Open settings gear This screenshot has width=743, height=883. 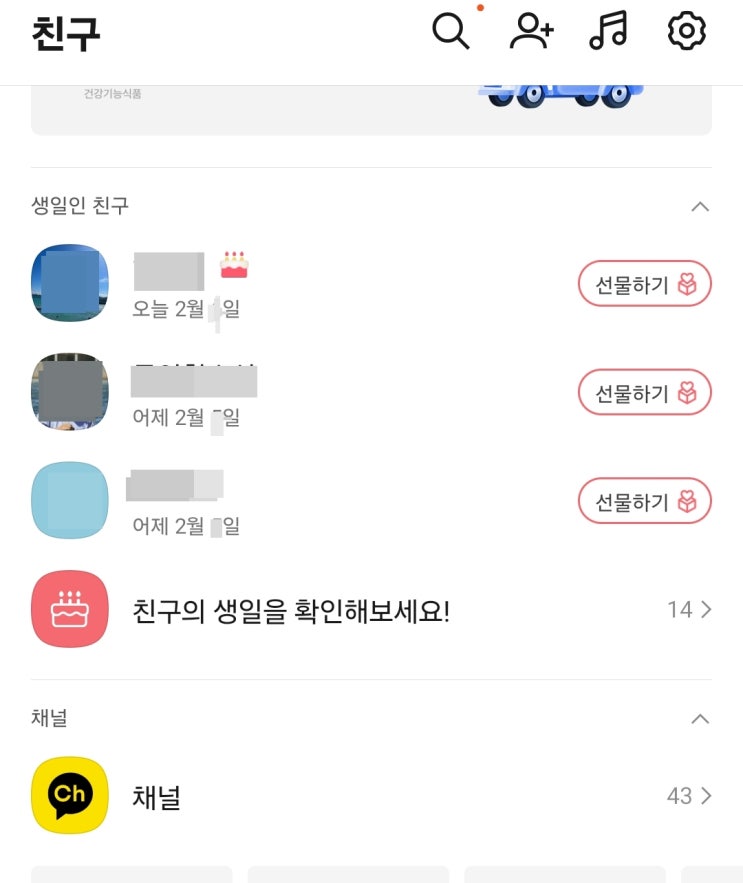point(687,32)
